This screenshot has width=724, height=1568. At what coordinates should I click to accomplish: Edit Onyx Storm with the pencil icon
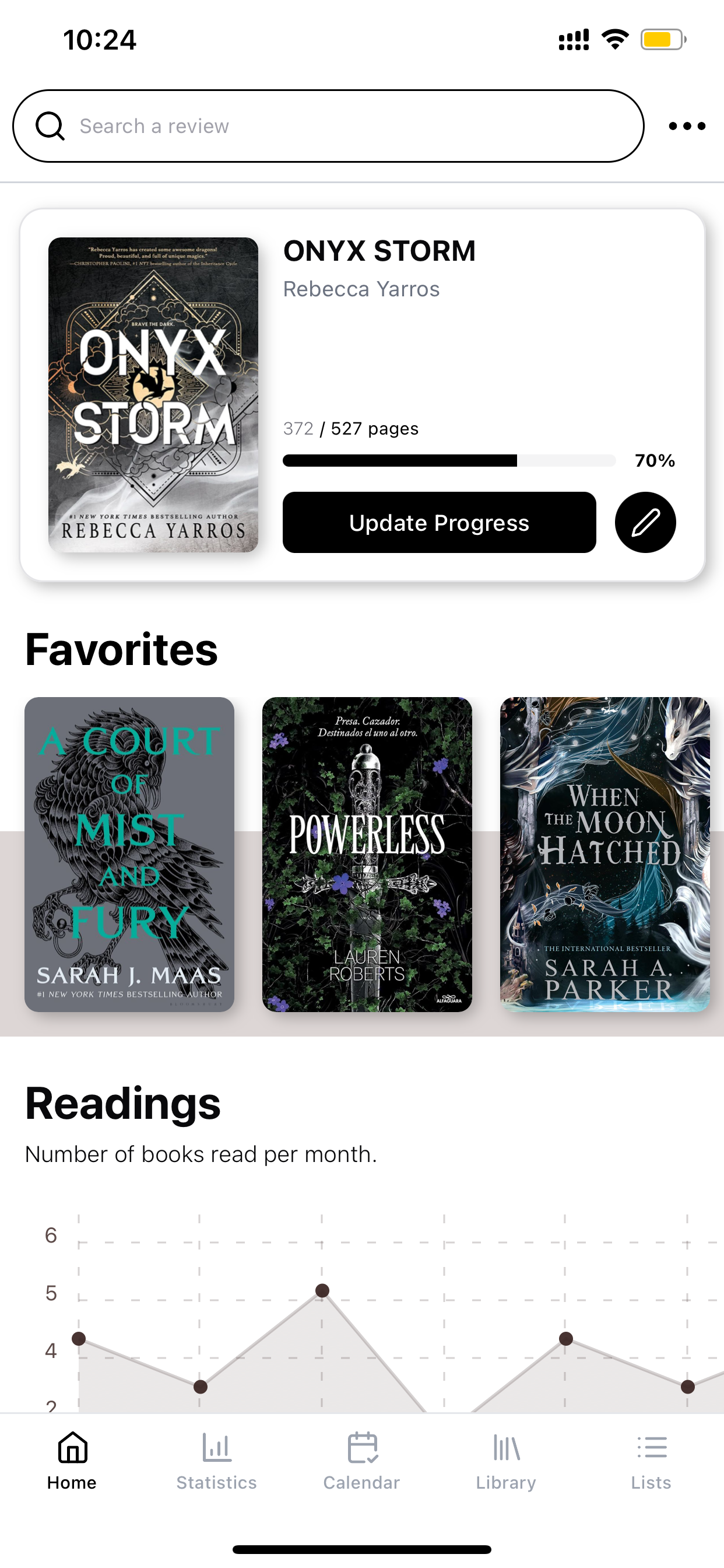pyautogui.click(x=645, y=523)
